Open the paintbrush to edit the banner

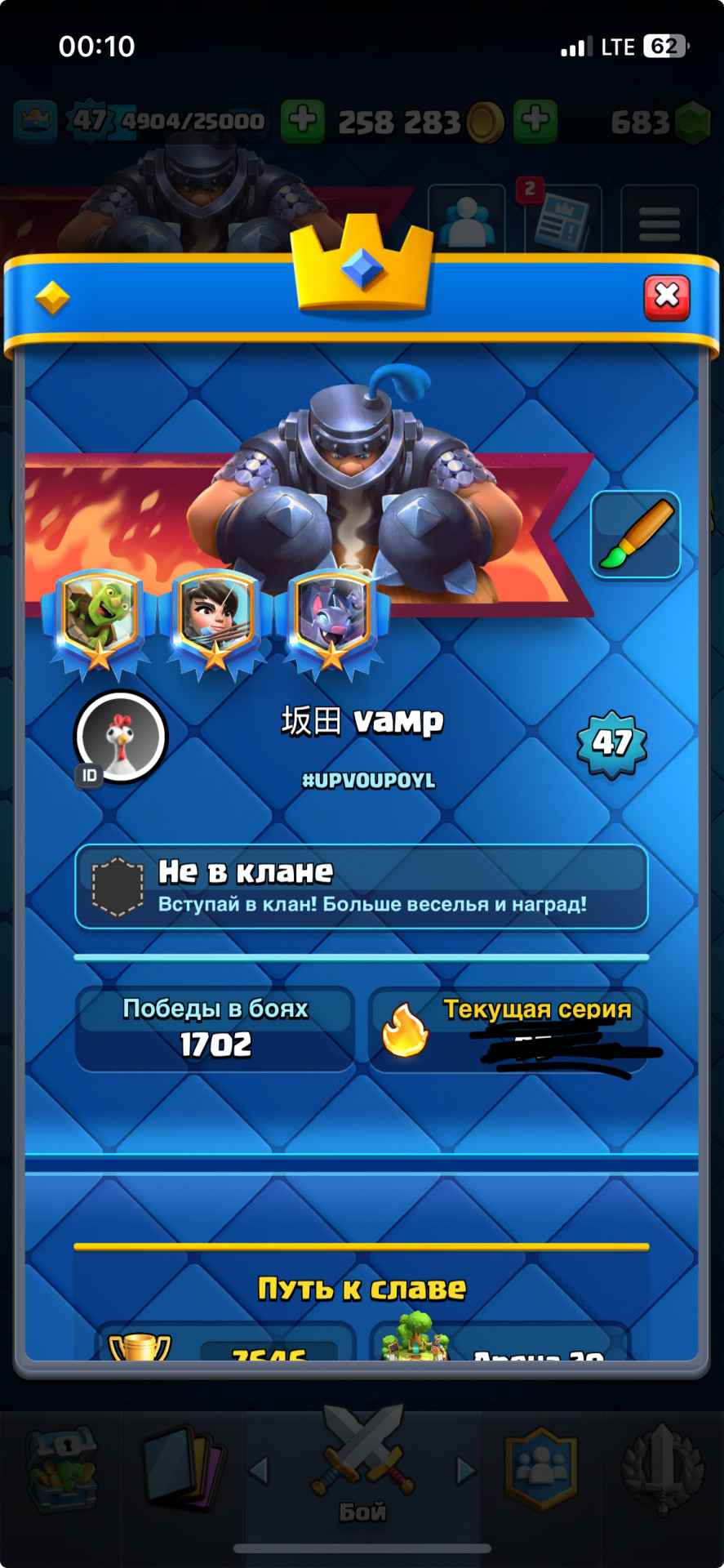click(635, 535)
